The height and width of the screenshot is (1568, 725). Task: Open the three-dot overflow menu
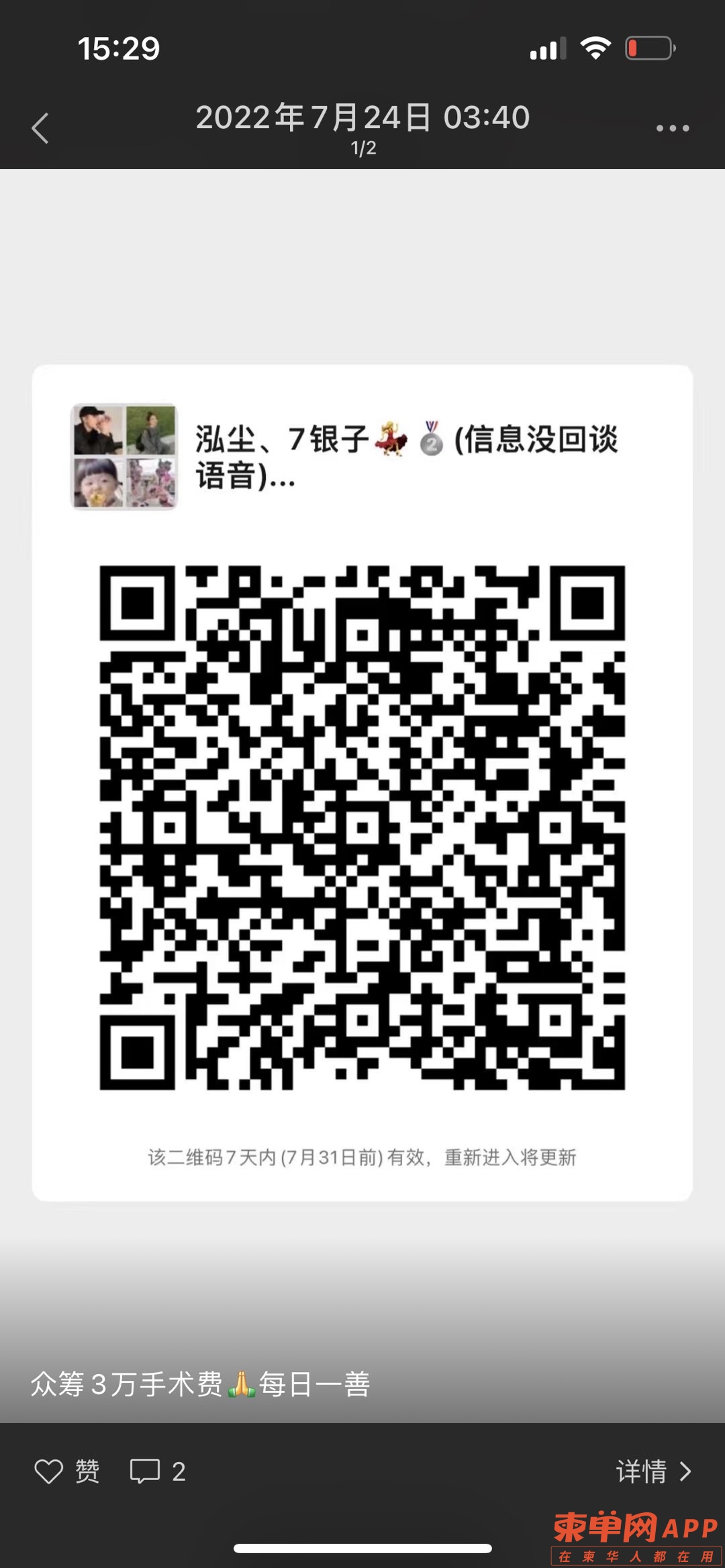point(672,128)
